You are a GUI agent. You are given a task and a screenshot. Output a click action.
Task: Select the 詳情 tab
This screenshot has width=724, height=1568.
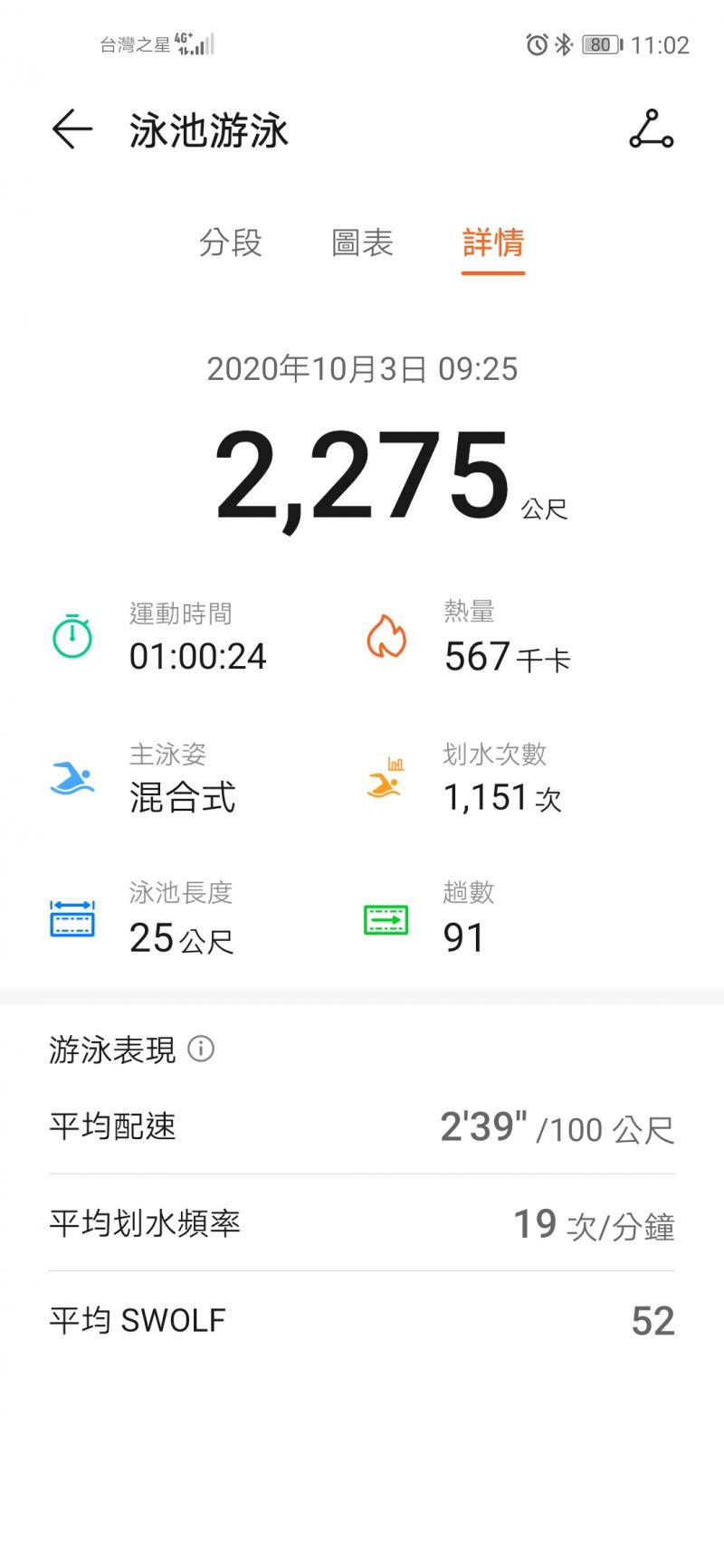pyautogui.click(x=492, y=242)
